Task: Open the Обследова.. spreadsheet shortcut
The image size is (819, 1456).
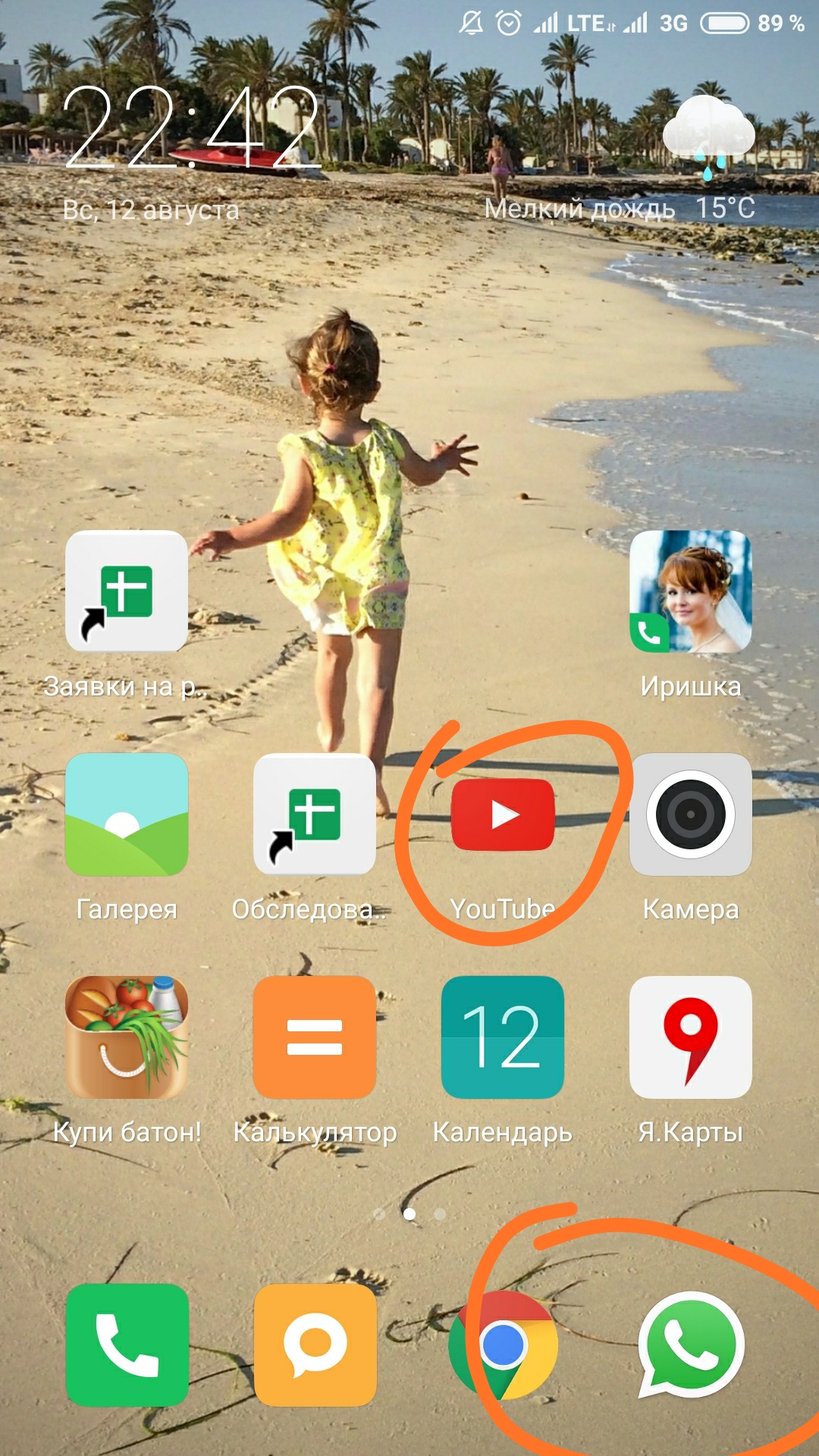Action: tap(314, 814)
